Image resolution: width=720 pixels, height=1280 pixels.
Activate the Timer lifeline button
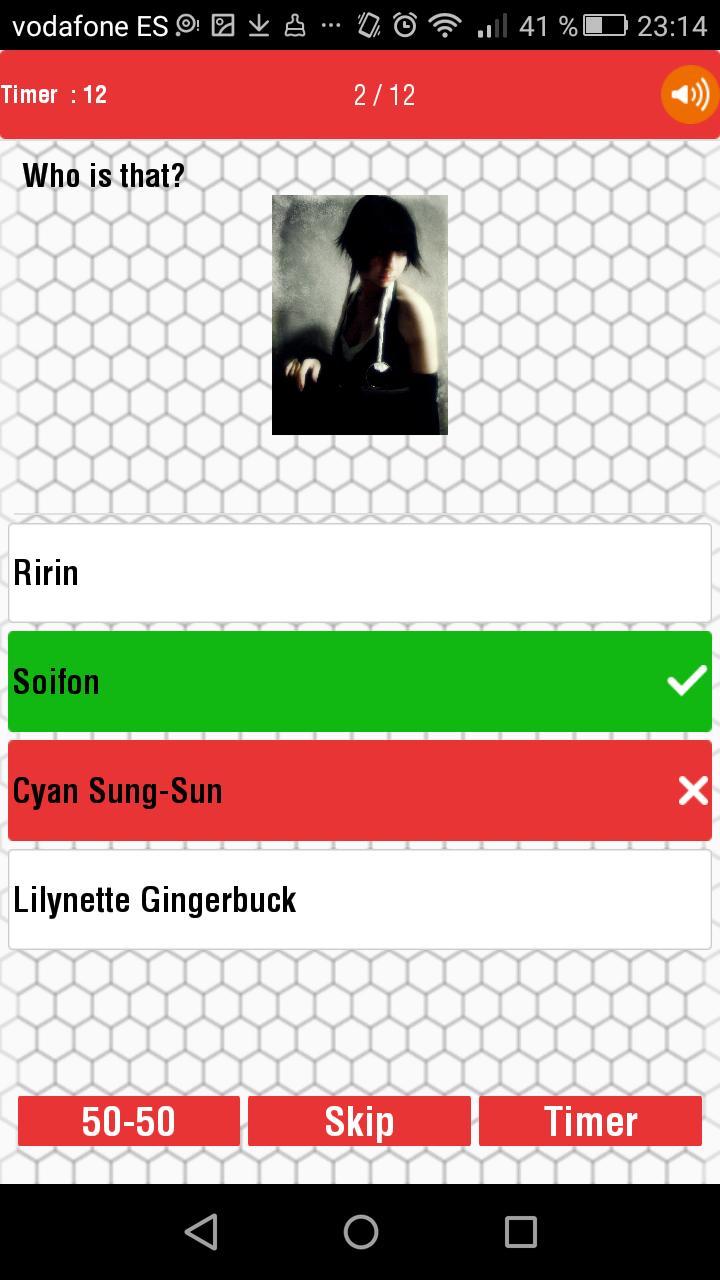[590, 1121]
